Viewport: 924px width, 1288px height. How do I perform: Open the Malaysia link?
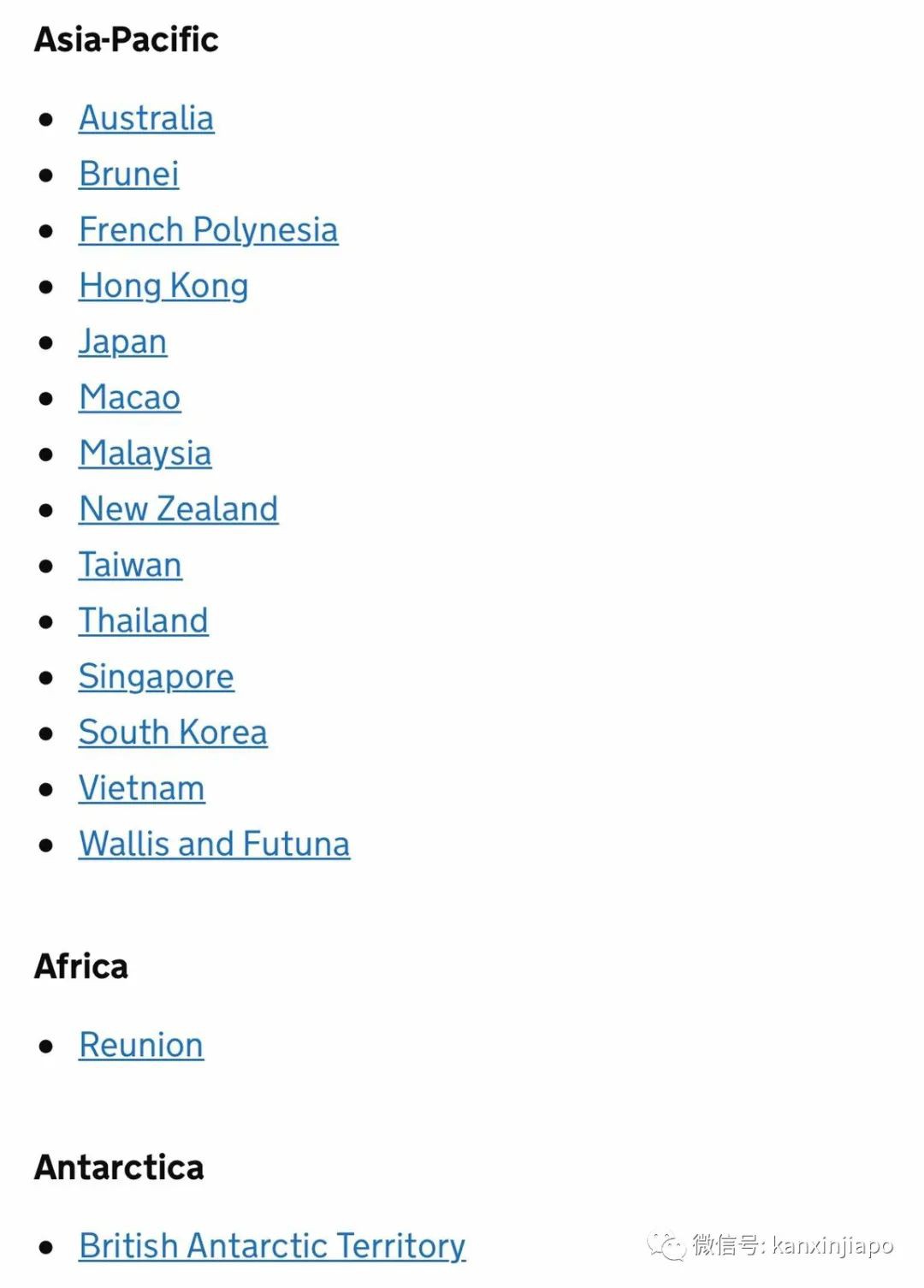[145, 454]
